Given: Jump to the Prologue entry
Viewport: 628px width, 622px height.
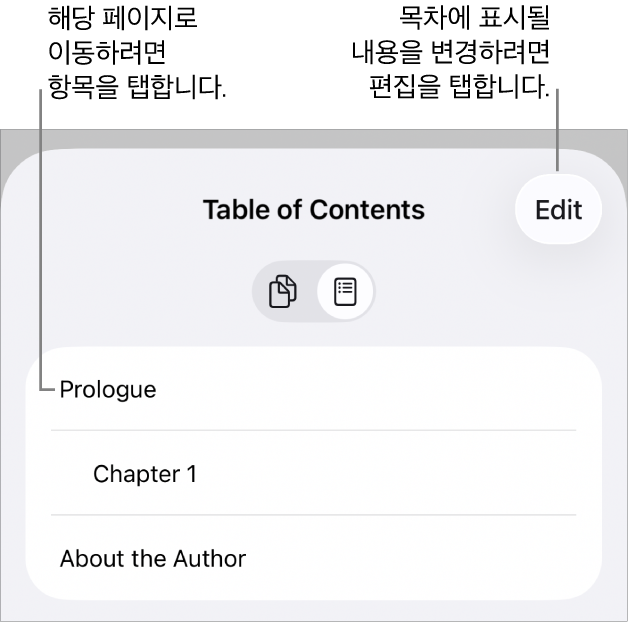Looking at the screenshot, I should [x=108, y=389].
